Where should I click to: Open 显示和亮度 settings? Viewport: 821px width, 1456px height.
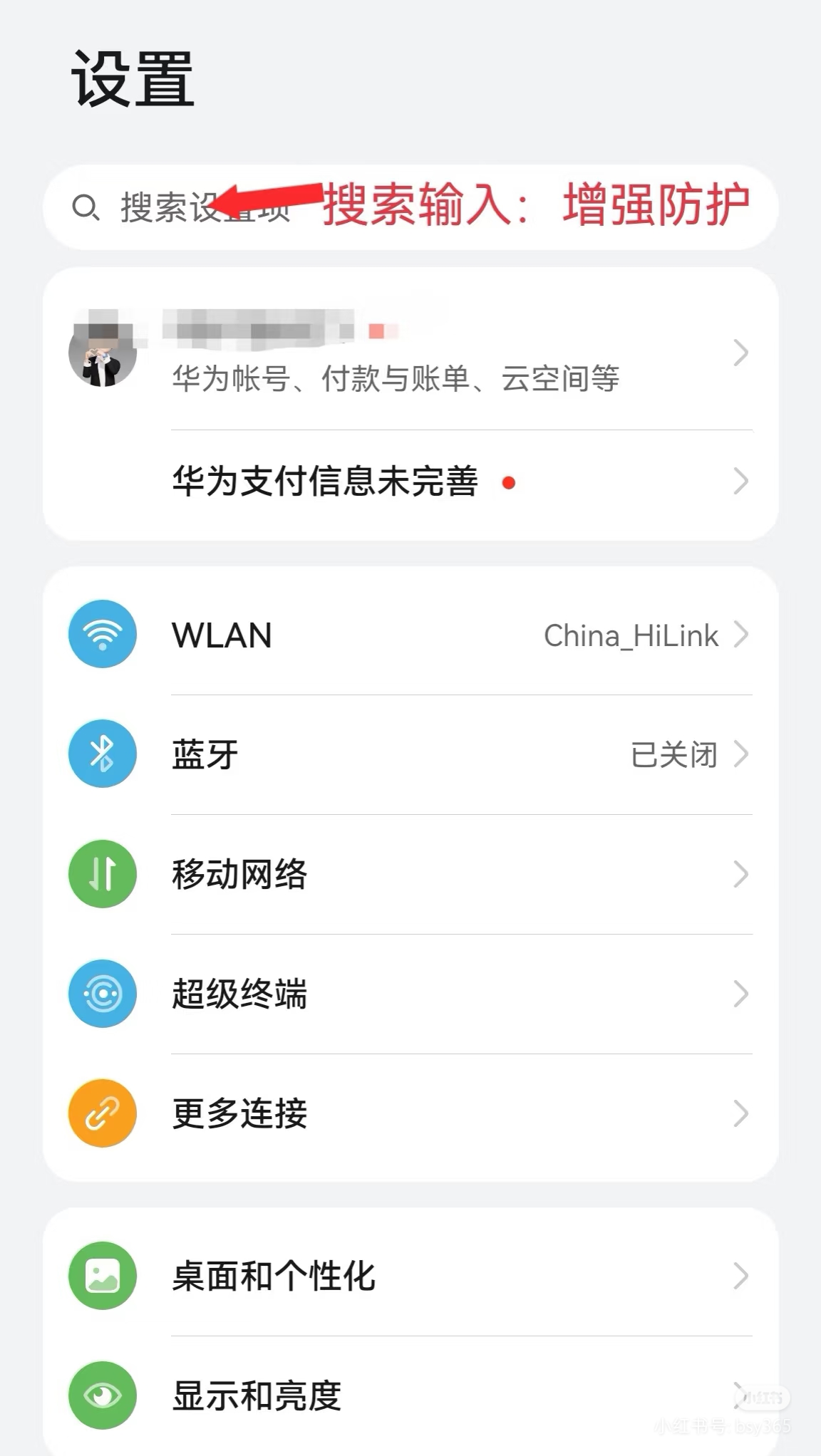[410, 1395]
